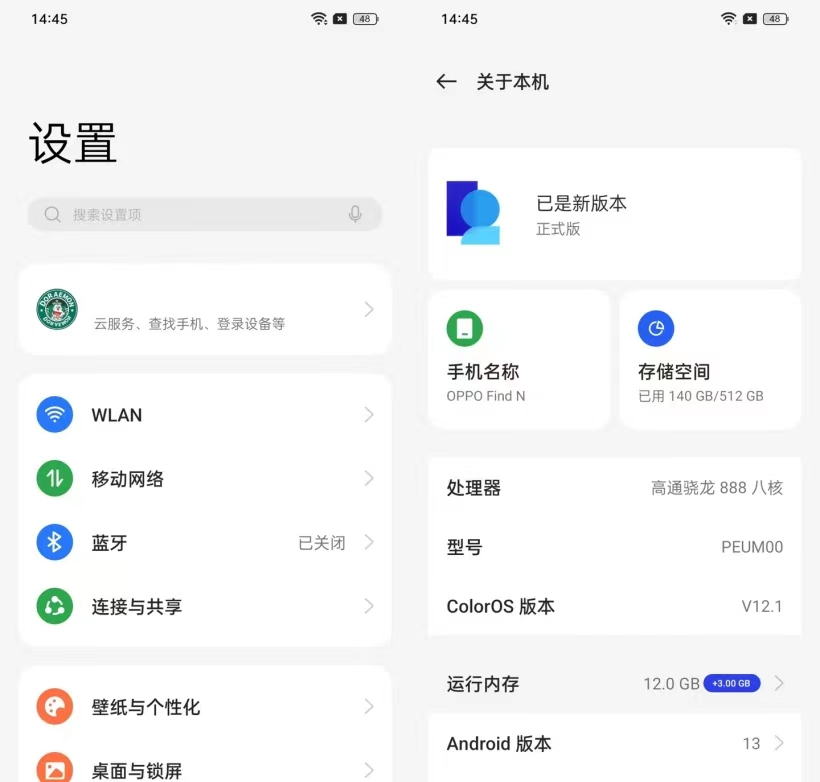Open the 手机名称 card
This screenshot has width=820, height=782.
pyautogui.click(x=519, y=360)
